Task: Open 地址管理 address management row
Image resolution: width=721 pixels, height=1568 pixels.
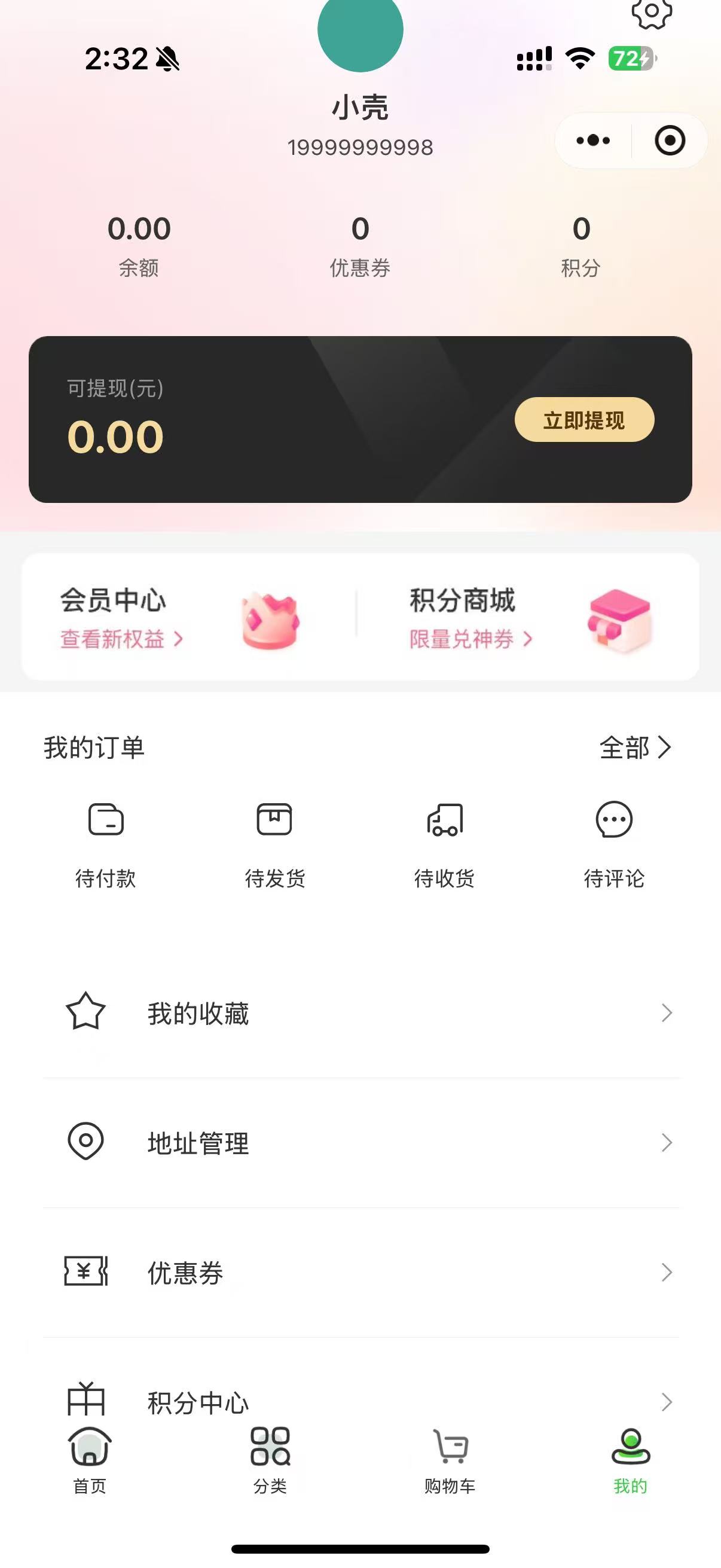Action: point(360,1143)
